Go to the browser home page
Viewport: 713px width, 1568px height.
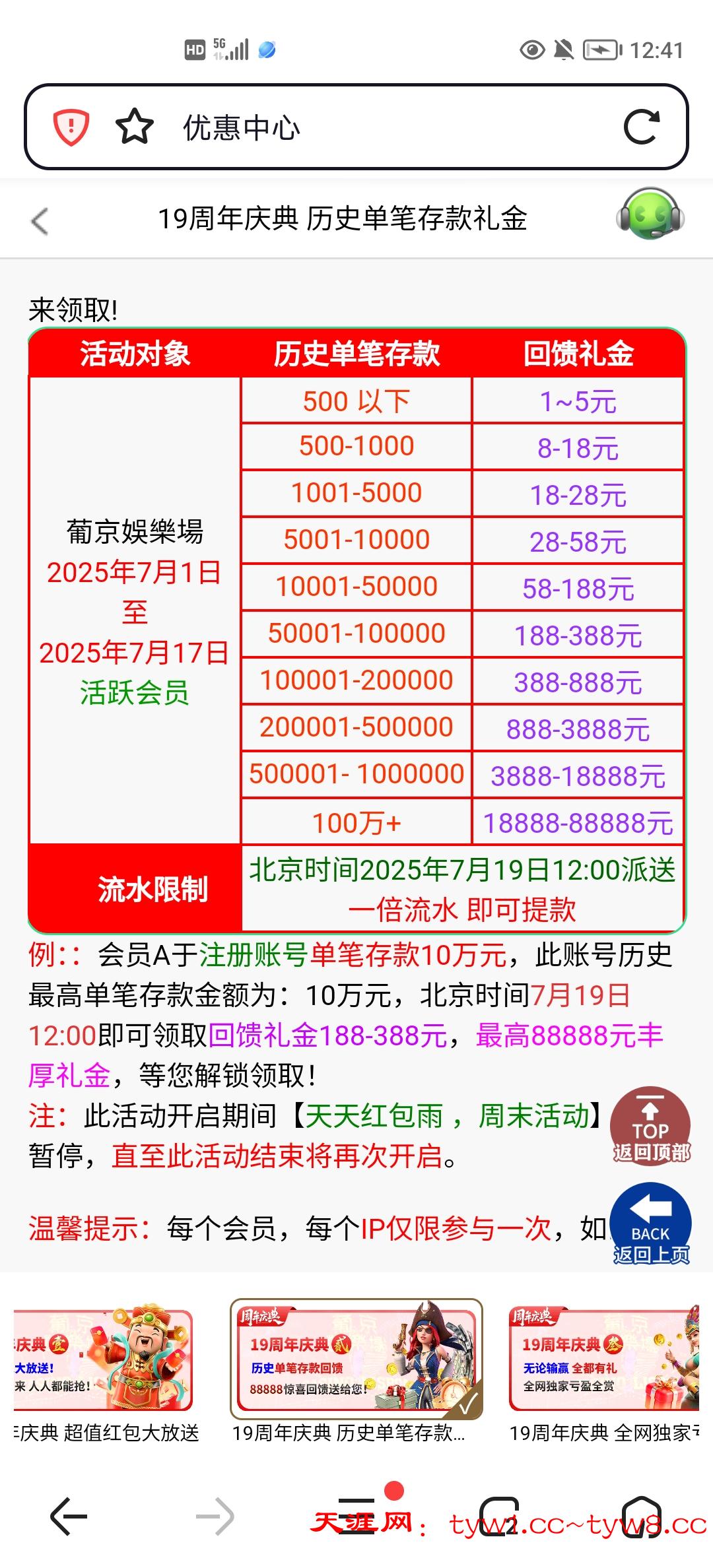(x=642, y=1517)
